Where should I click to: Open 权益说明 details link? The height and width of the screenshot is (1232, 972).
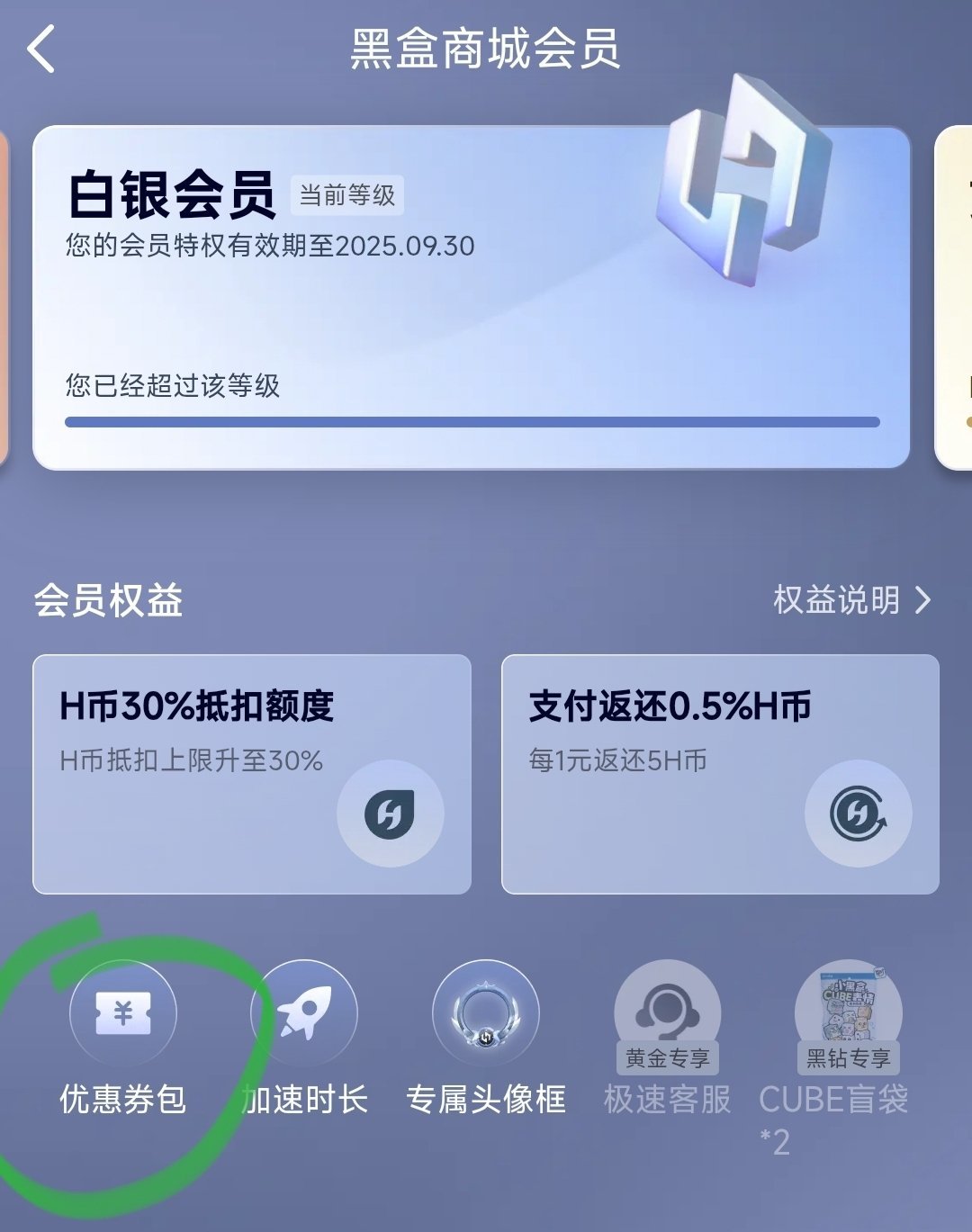pyautogui.click(x=850, y=600)
